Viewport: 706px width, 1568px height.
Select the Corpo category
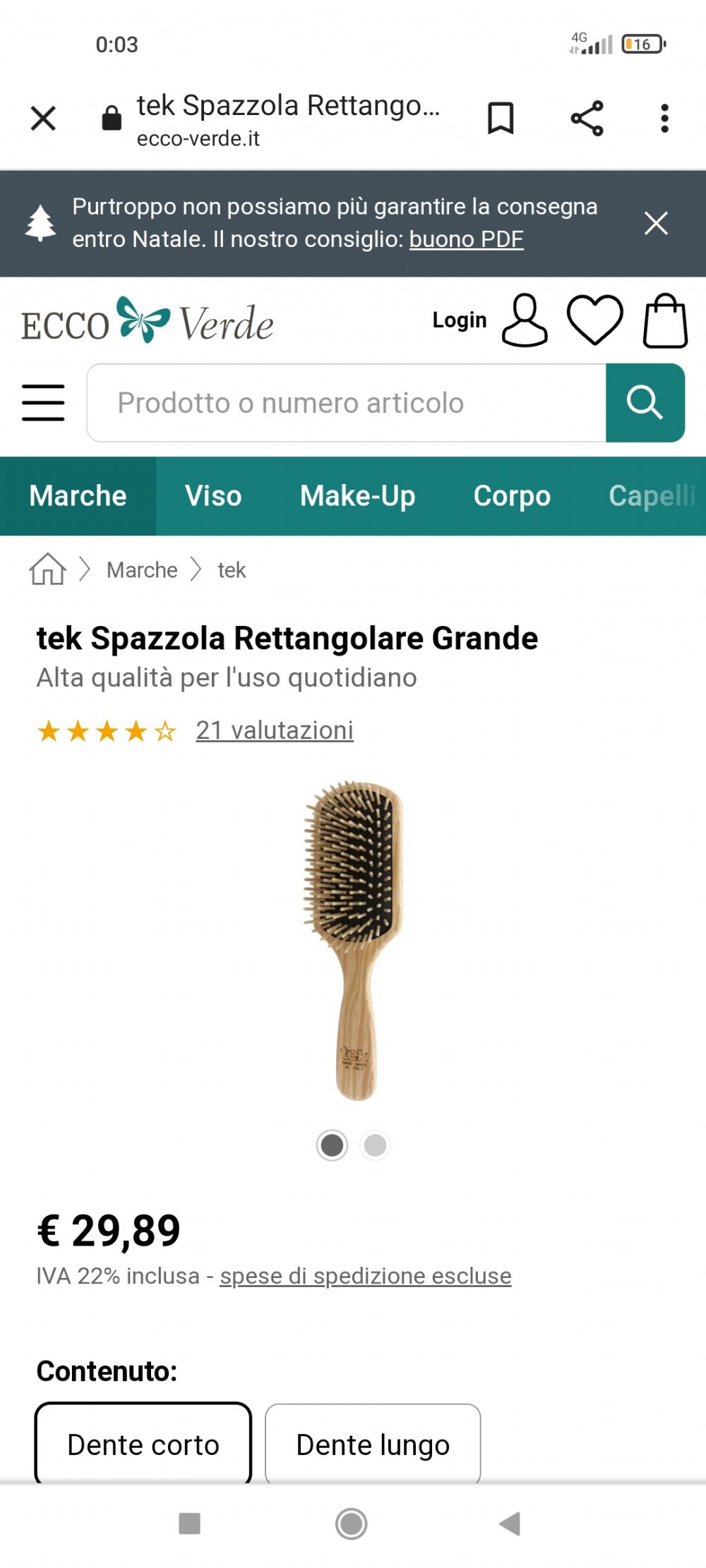(512, 495)
